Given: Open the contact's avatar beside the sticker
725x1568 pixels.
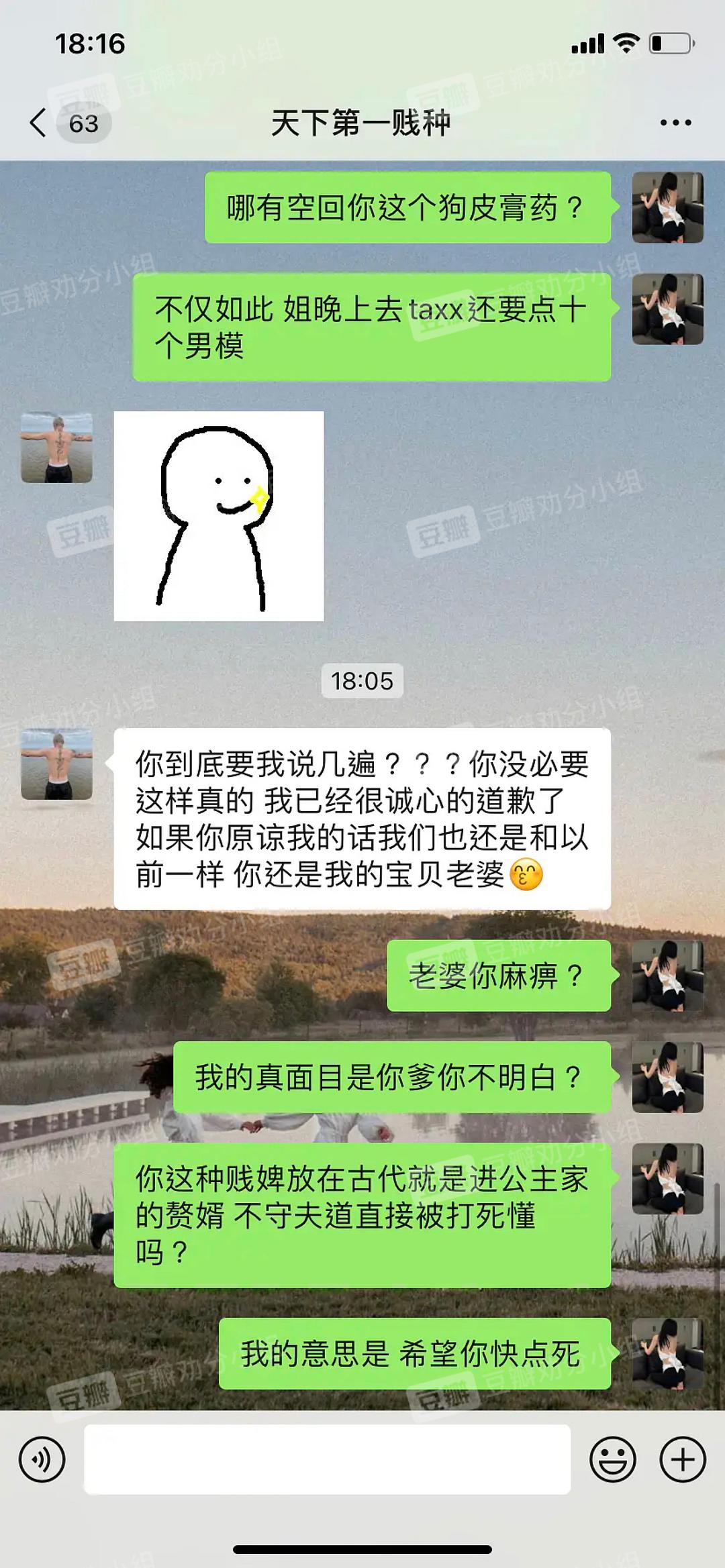Looking at the screenshot, I should click(57, 448).
